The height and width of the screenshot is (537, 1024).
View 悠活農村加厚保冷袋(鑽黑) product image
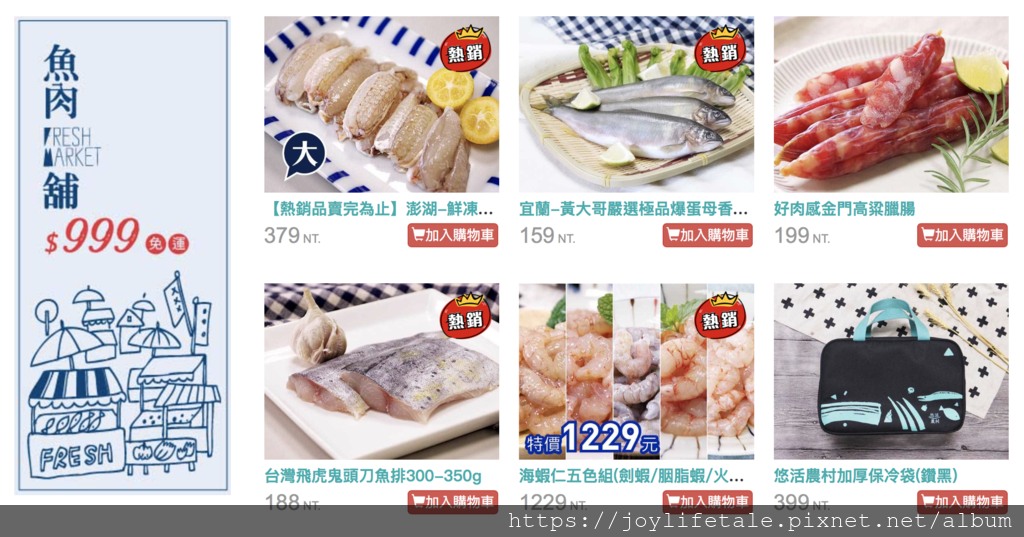[891, 371]
